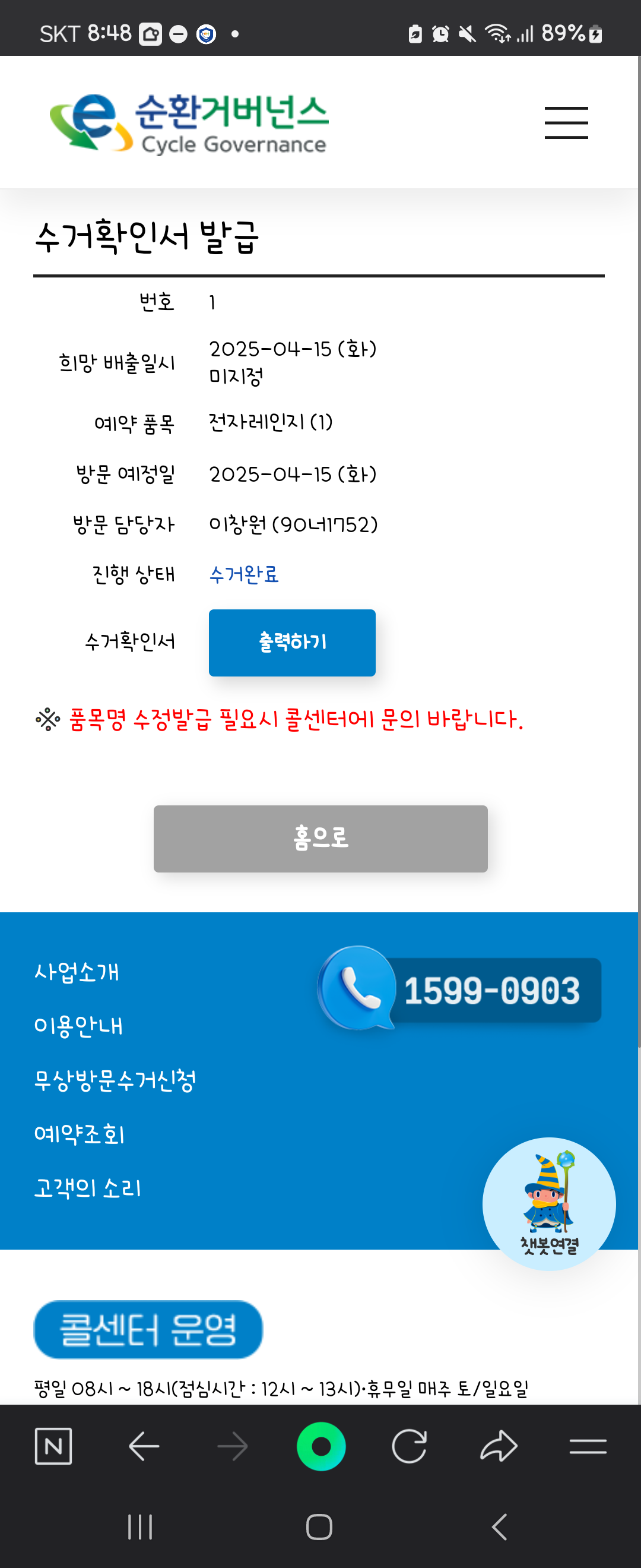The height and width of the screenshot is (1568, 641).
Task: Tap 출력하기 to print the certificate
Action: click(x=292, y=642)
